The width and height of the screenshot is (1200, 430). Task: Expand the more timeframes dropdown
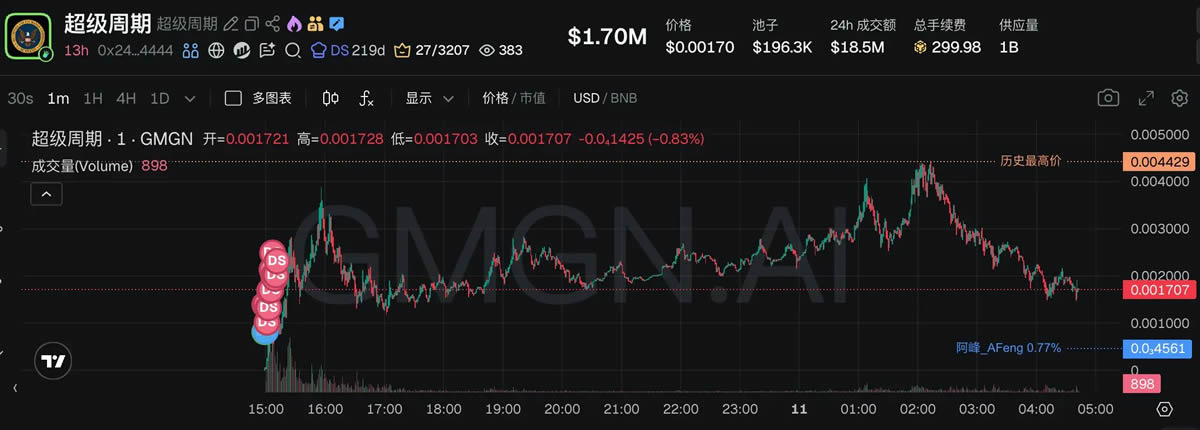(x=190, y=98)
